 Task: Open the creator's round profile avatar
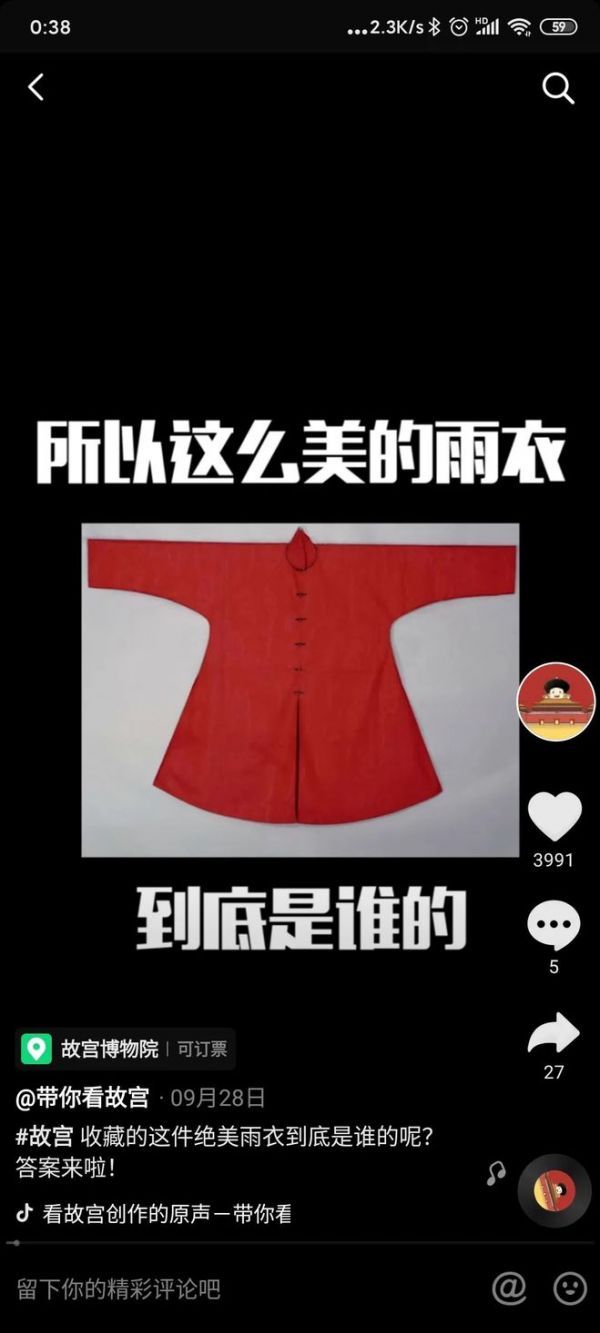point(556,701)
